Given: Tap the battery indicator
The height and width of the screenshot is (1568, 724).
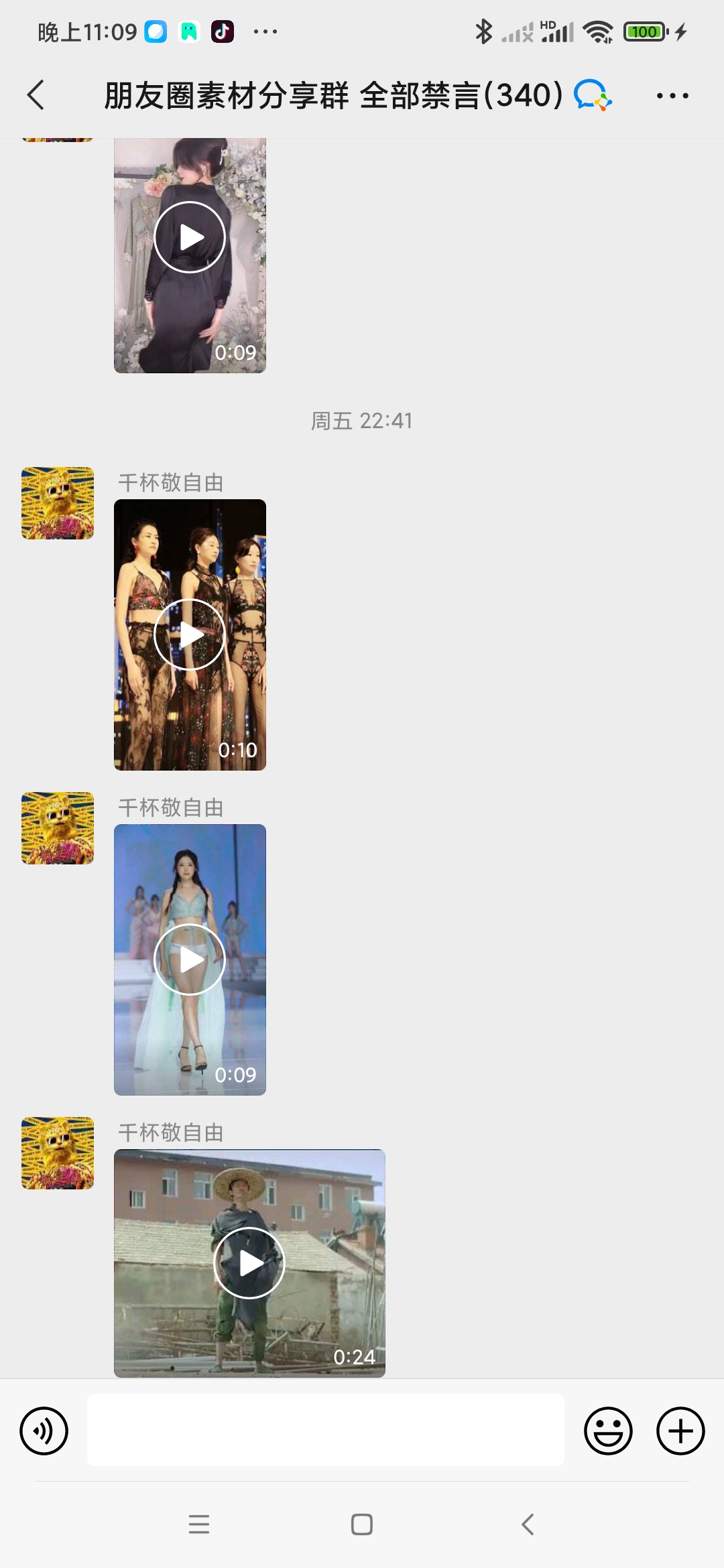Looking at the screenshot, I should pyautogui.click(x=644, y=31).
